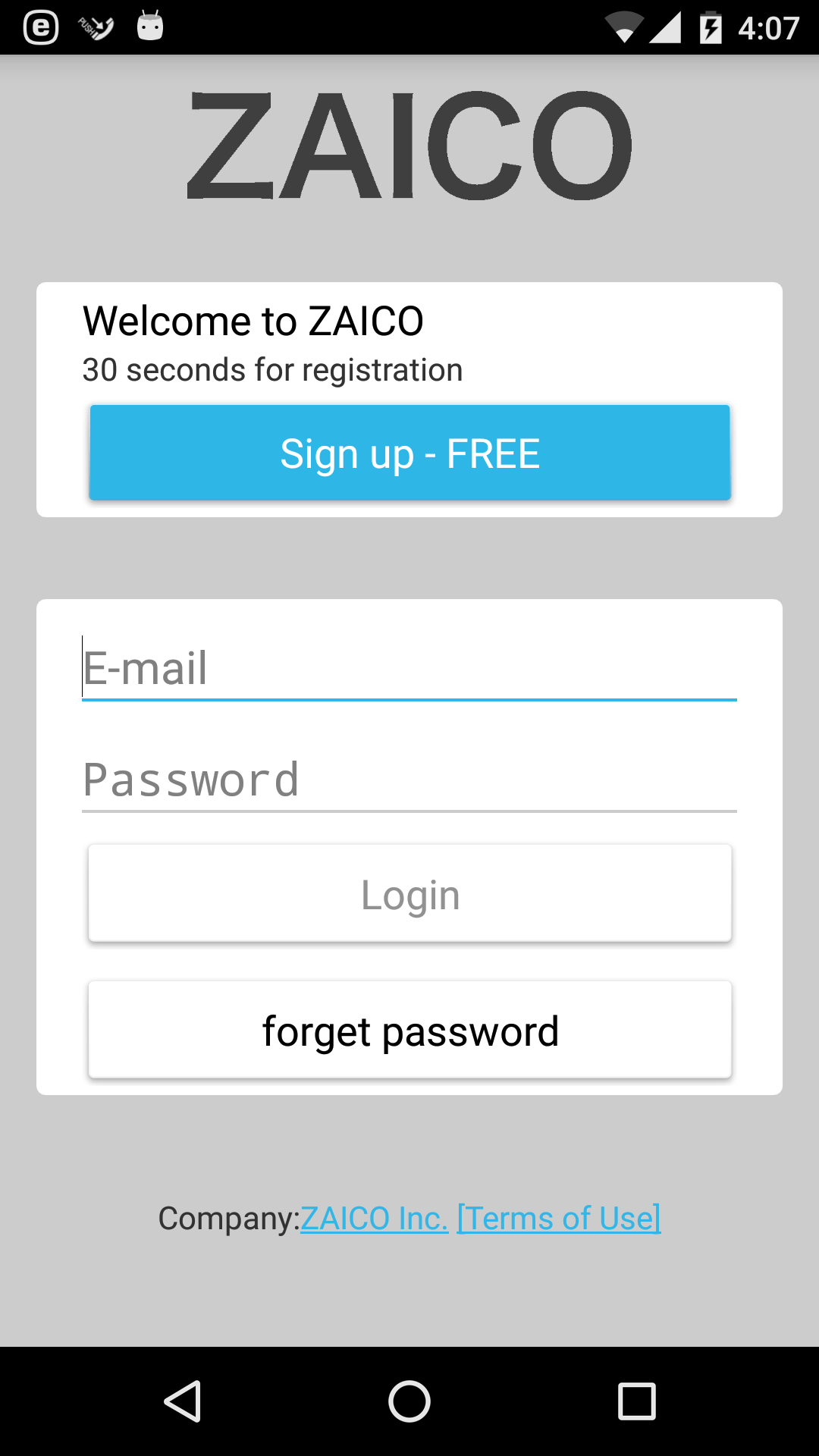The width and height of the screenshot is (819, 1456).
Task: Open forget password option
Action: (x=409, y=1030)
